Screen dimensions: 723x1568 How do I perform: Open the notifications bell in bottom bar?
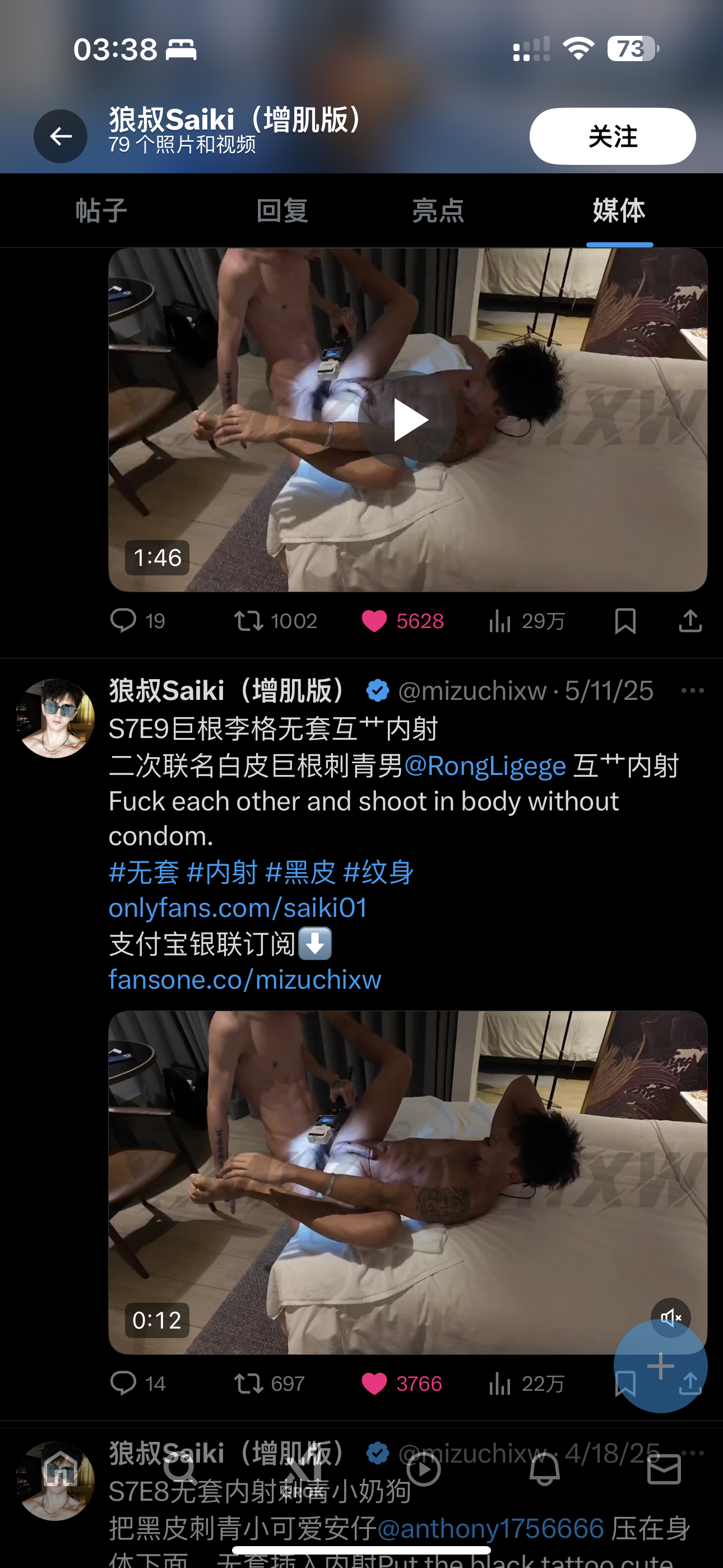click(545, 1470)
